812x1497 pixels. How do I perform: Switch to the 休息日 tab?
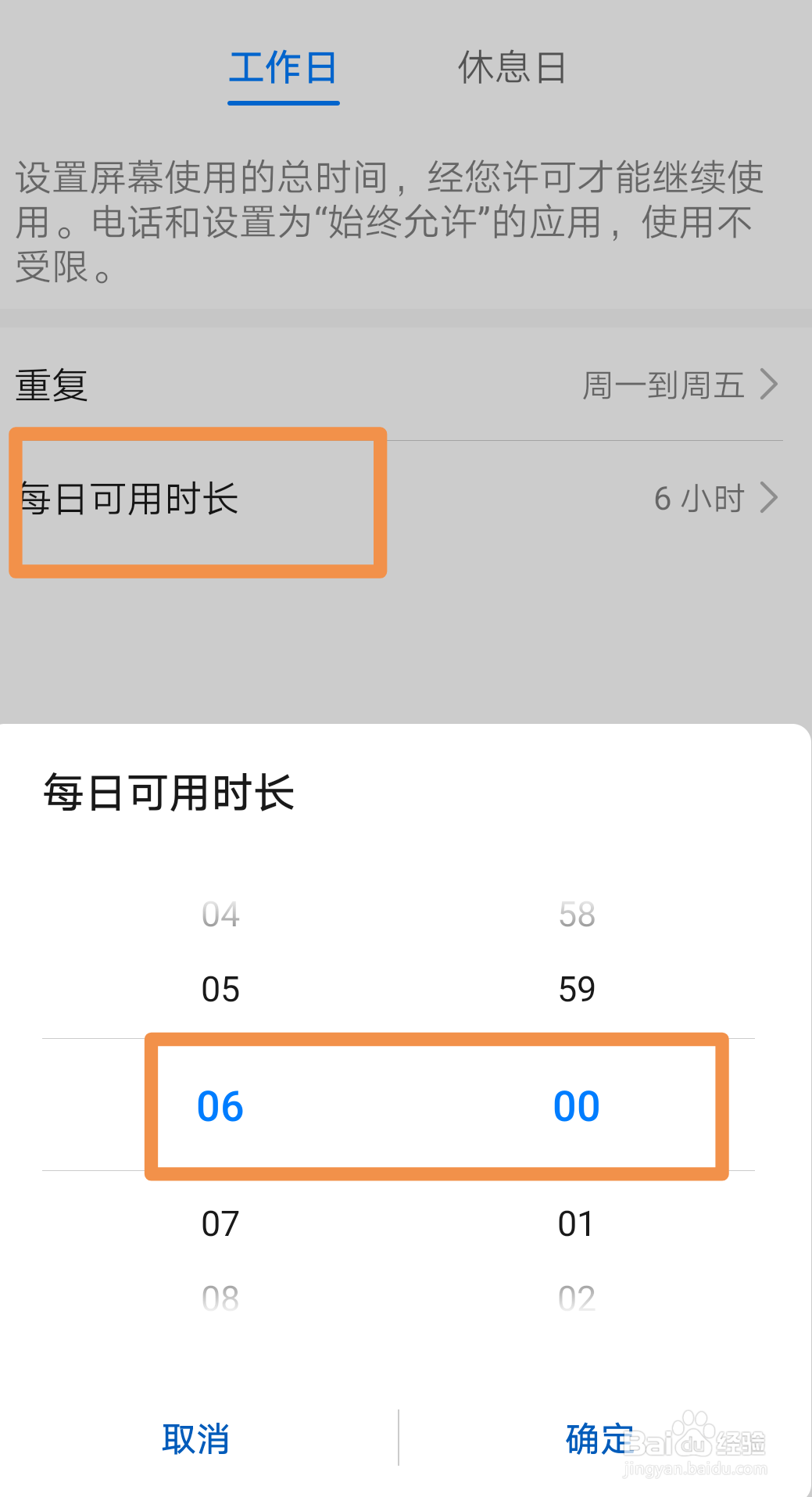[512, 70]
